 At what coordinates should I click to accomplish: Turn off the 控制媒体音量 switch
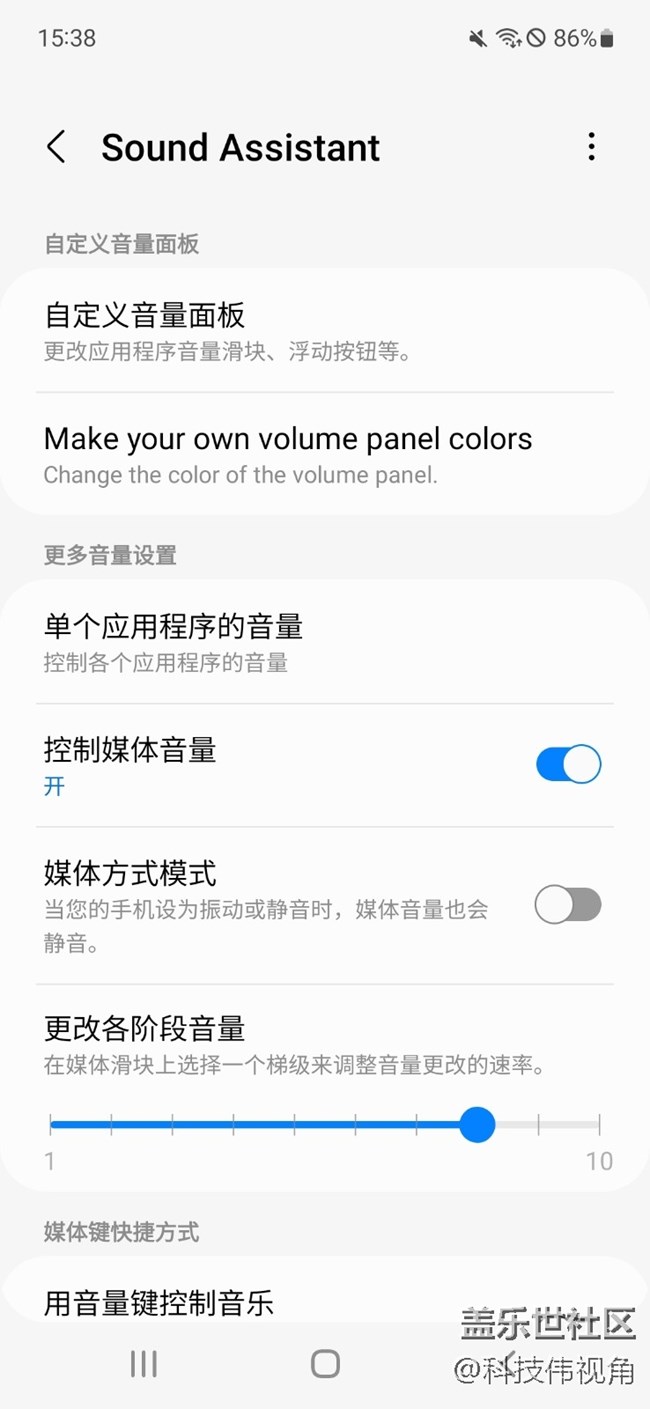568,765
